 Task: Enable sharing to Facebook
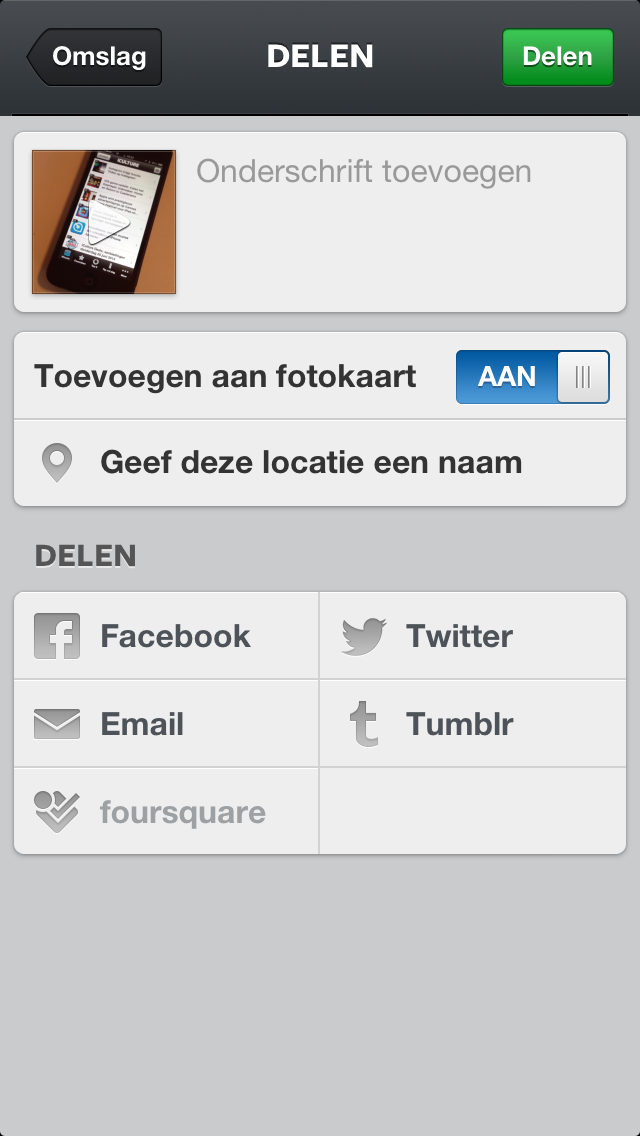tap(166, 636)
